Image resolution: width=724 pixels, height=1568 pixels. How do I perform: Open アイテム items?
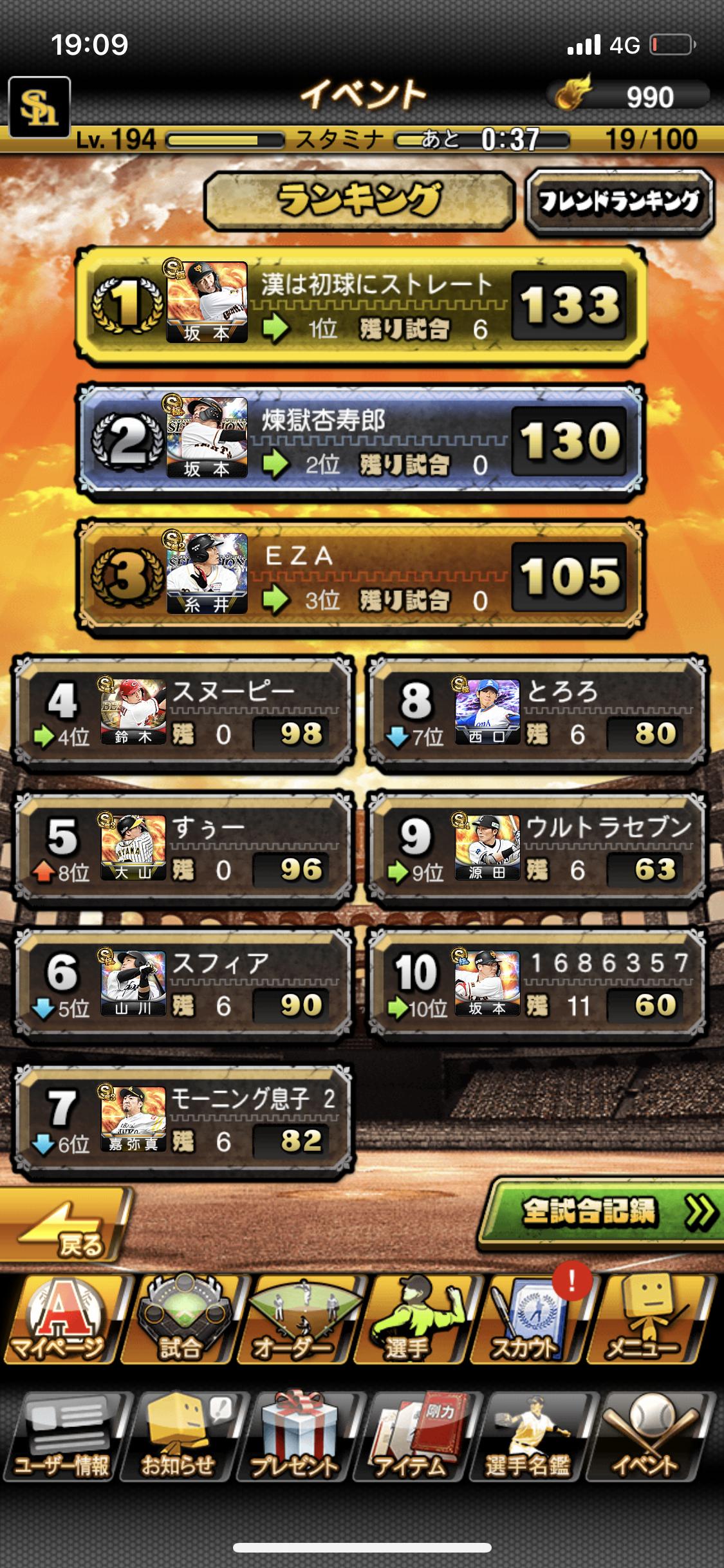click(412, 1437)
